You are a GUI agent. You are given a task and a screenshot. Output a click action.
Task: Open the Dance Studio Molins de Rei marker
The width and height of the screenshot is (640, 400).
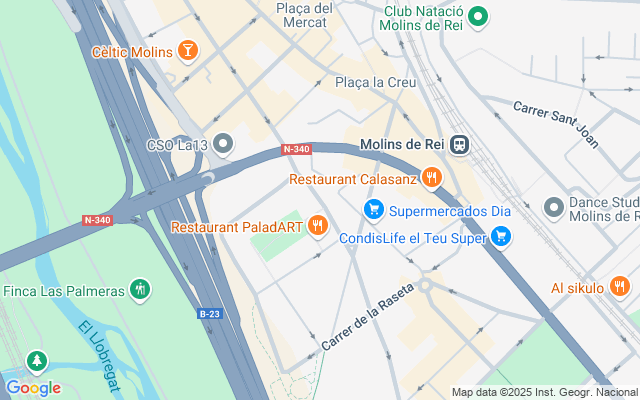[x=553, y=208]
